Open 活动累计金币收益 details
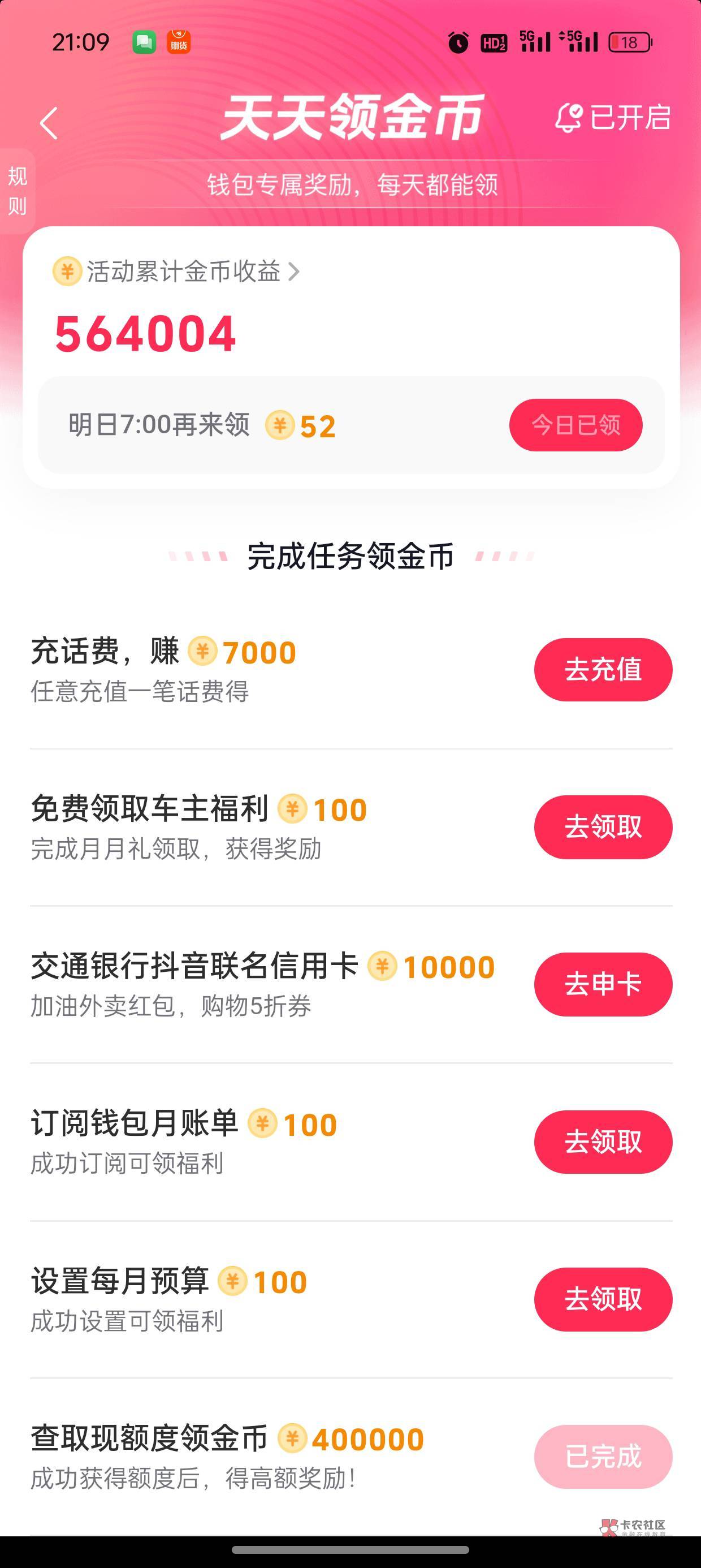The image size is (701, 1568). (176, 272)
